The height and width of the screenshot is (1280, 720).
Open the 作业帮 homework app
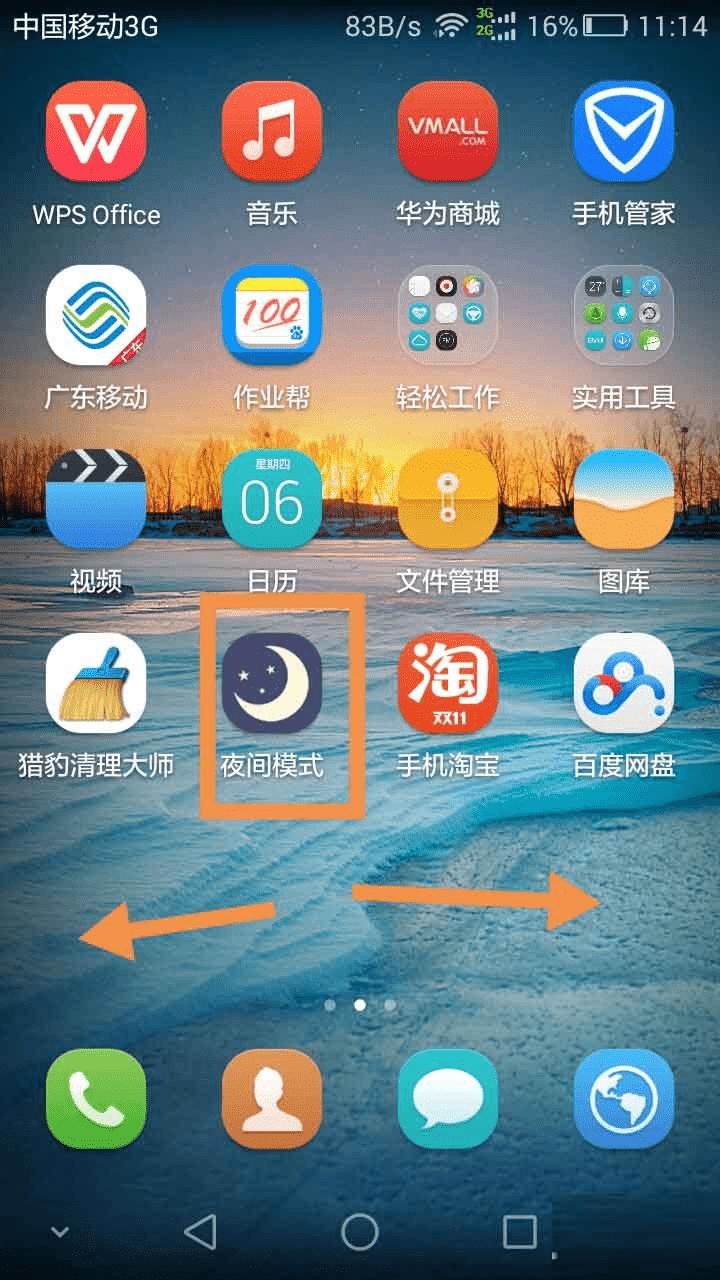click(272, 316)
